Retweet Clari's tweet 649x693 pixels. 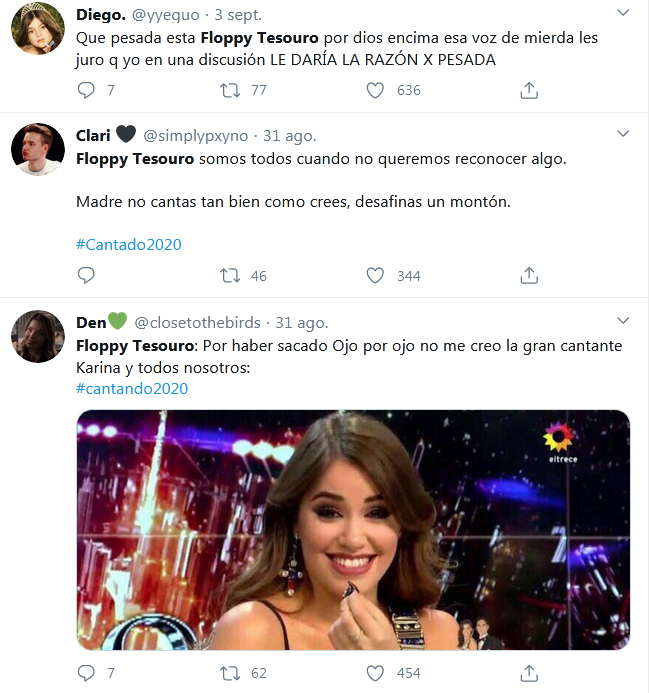click(230, 275)
